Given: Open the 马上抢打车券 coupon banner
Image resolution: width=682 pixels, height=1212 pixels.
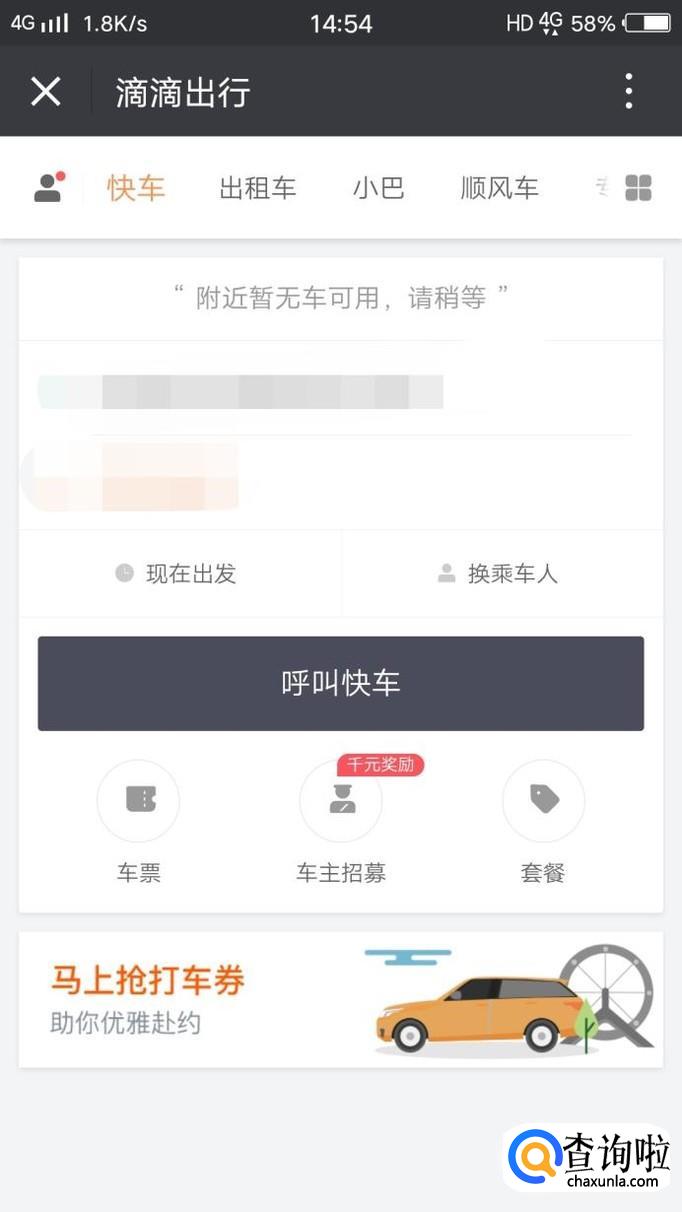Looking at the screenshot, I should point(341,999).
